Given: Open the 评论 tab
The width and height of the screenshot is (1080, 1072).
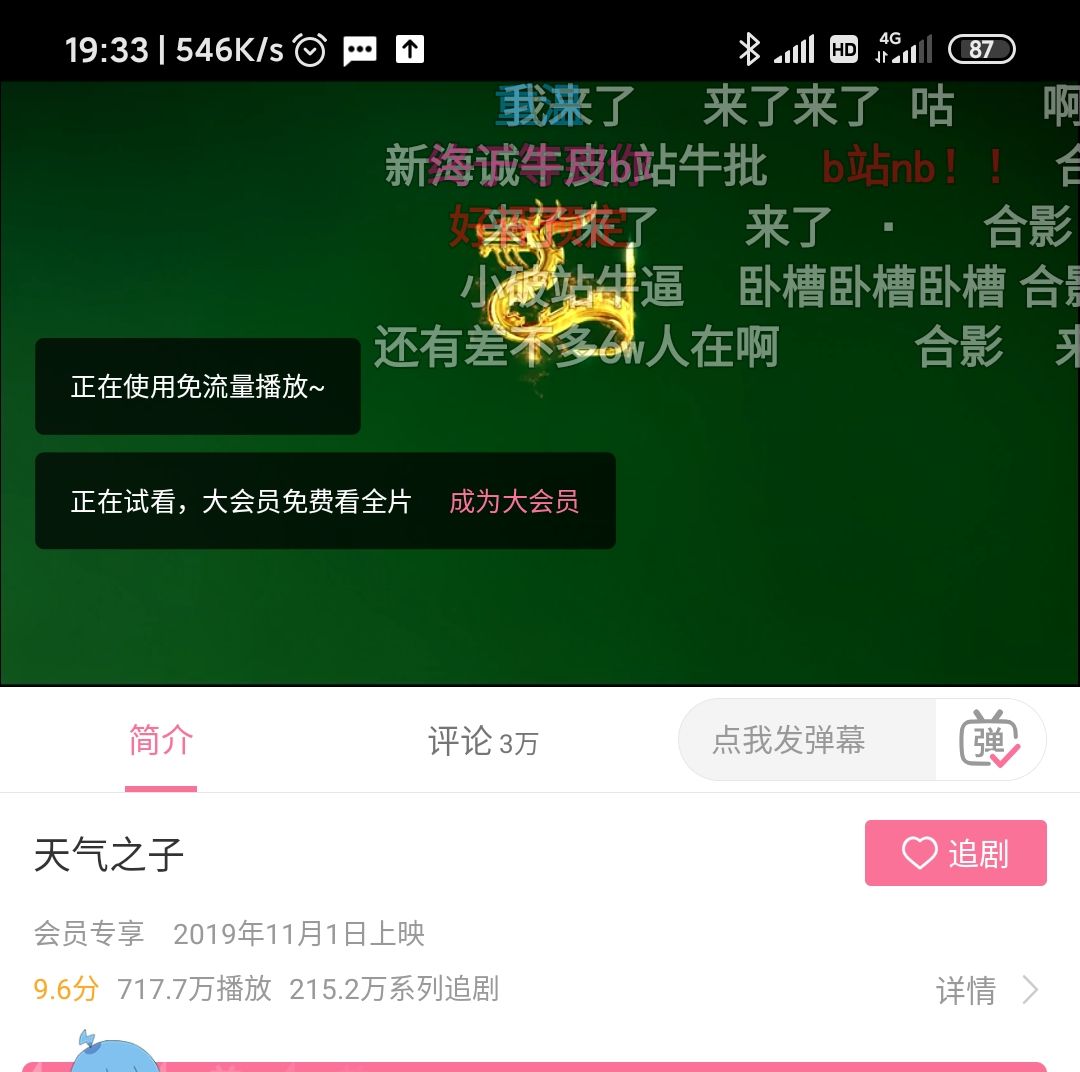Looking at the screenshot, I should point(483,742).
